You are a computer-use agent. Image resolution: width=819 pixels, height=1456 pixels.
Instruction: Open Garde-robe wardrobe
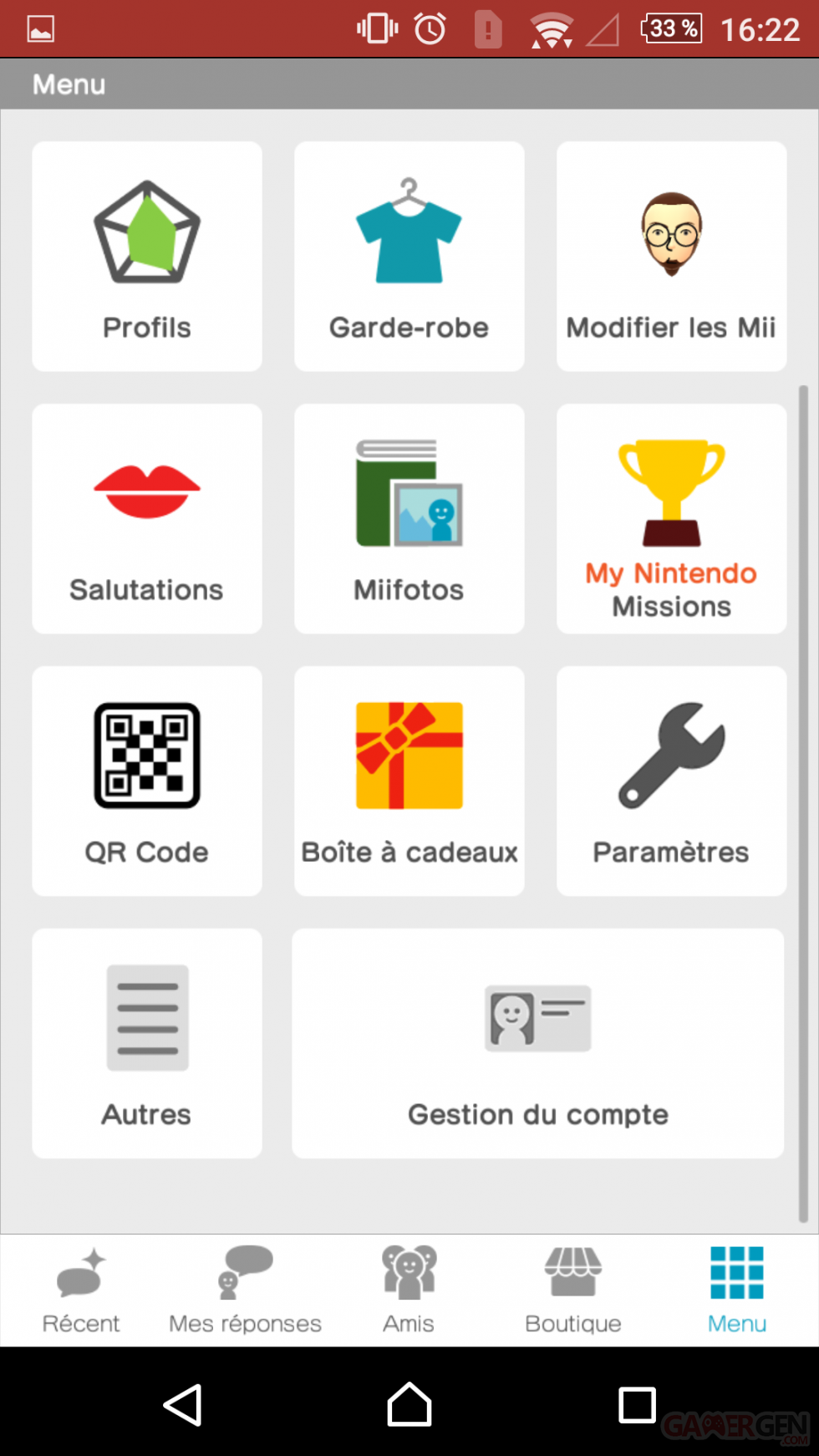click(409, 257)
